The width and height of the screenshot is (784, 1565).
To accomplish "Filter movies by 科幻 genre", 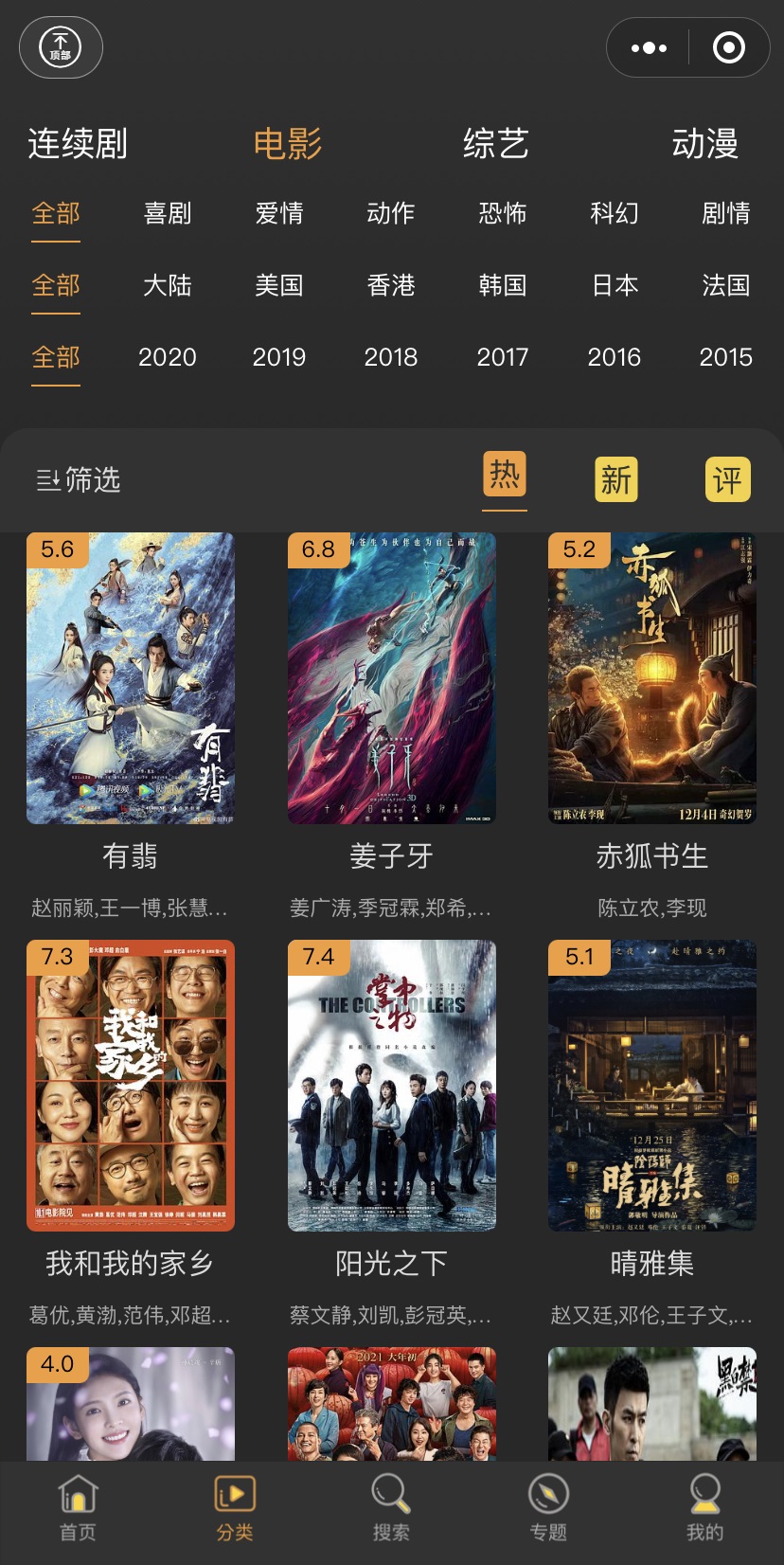I will point(615,213).
